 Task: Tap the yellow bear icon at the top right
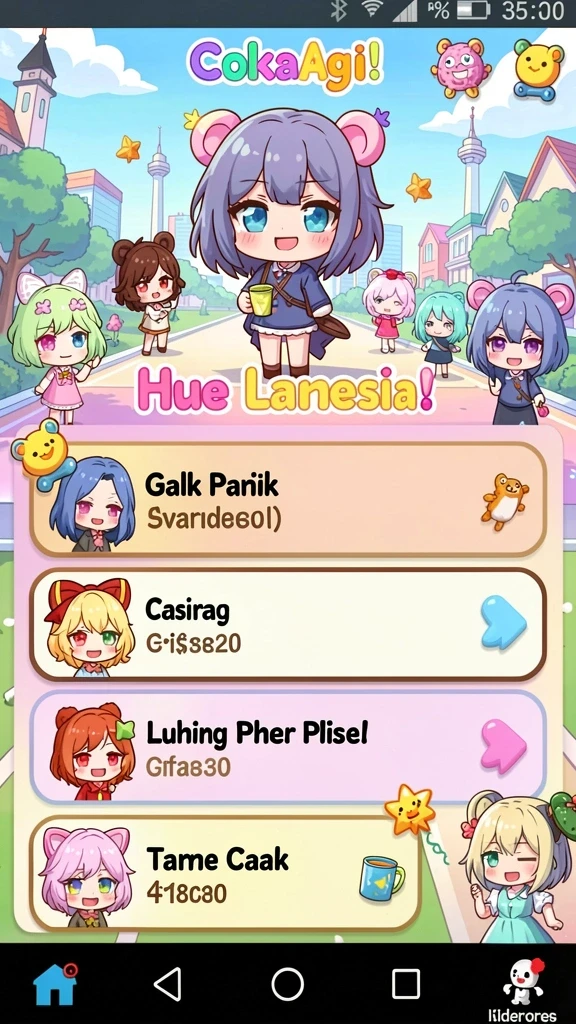pos(538,69)
